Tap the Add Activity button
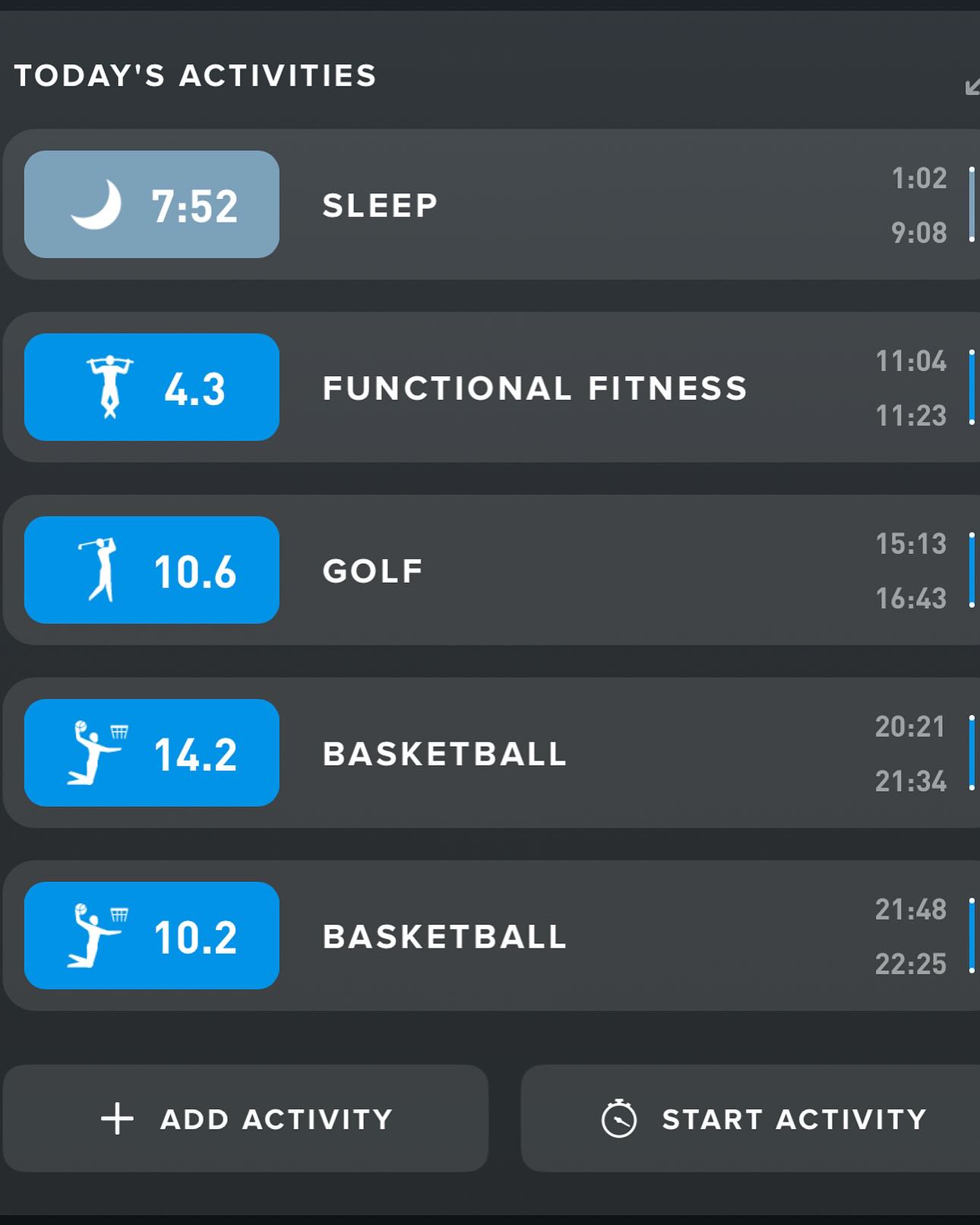This screenshot has width=980, height=1225. (245, 1119)
